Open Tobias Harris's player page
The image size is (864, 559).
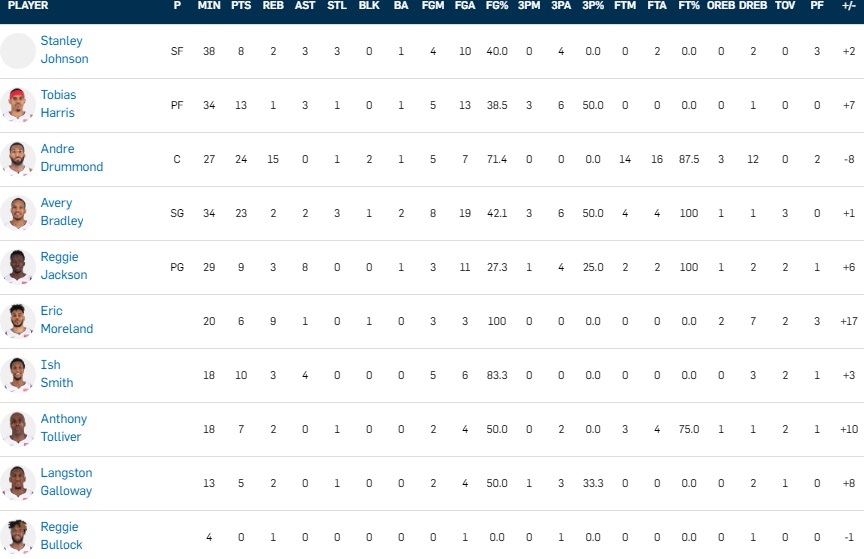click(x=58, y=104)
